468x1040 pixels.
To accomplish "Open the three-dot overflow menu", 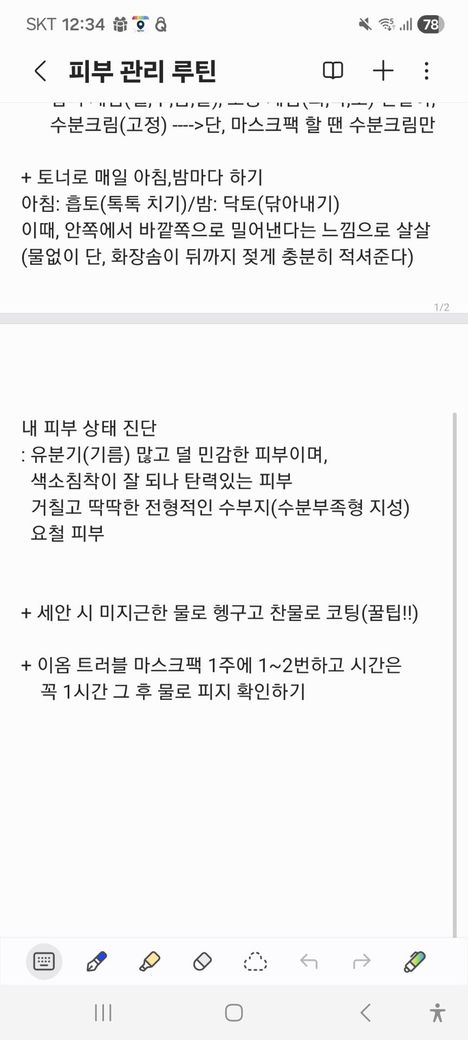I will coord(426,71).
